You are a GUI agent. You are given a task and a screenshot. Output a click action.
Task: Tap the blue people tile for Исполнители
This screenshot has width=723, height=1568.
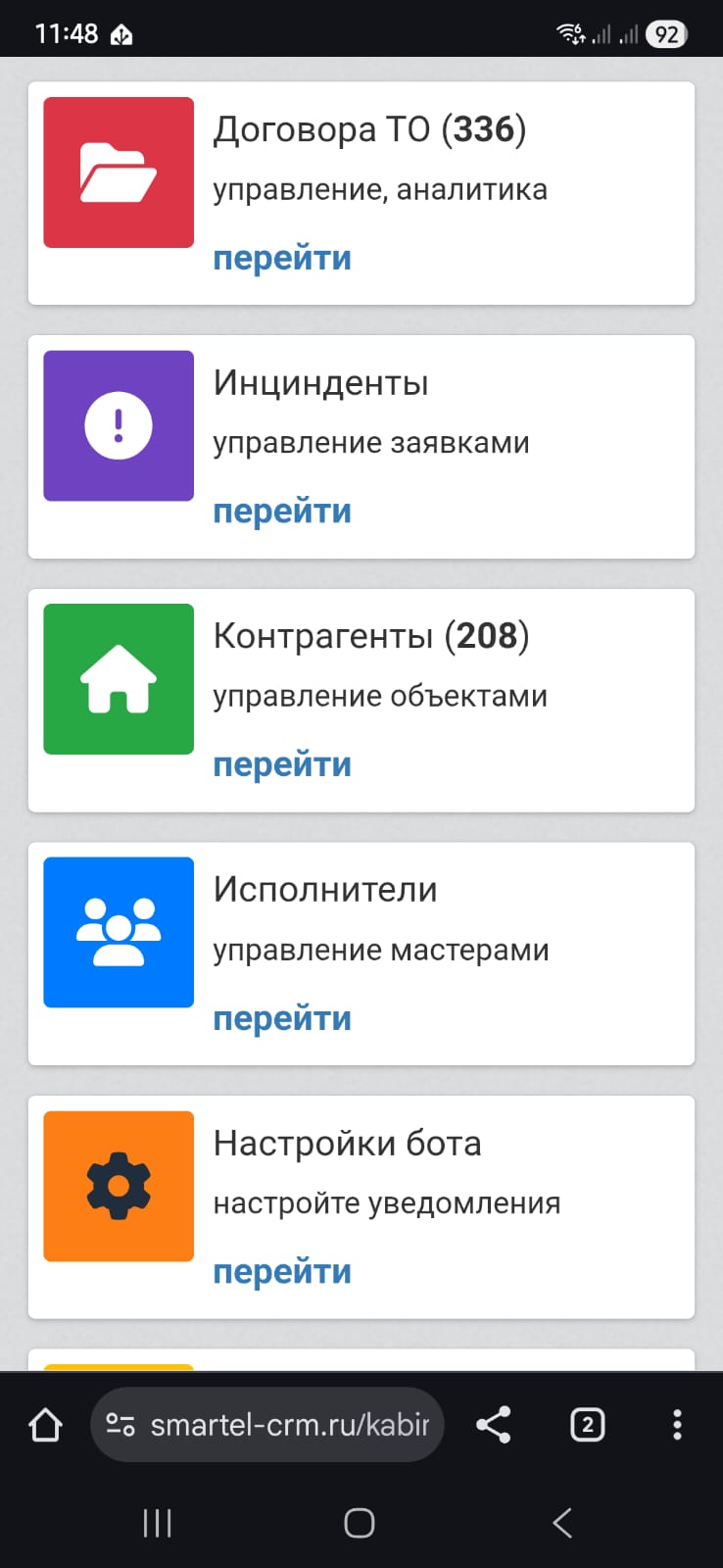119,932
